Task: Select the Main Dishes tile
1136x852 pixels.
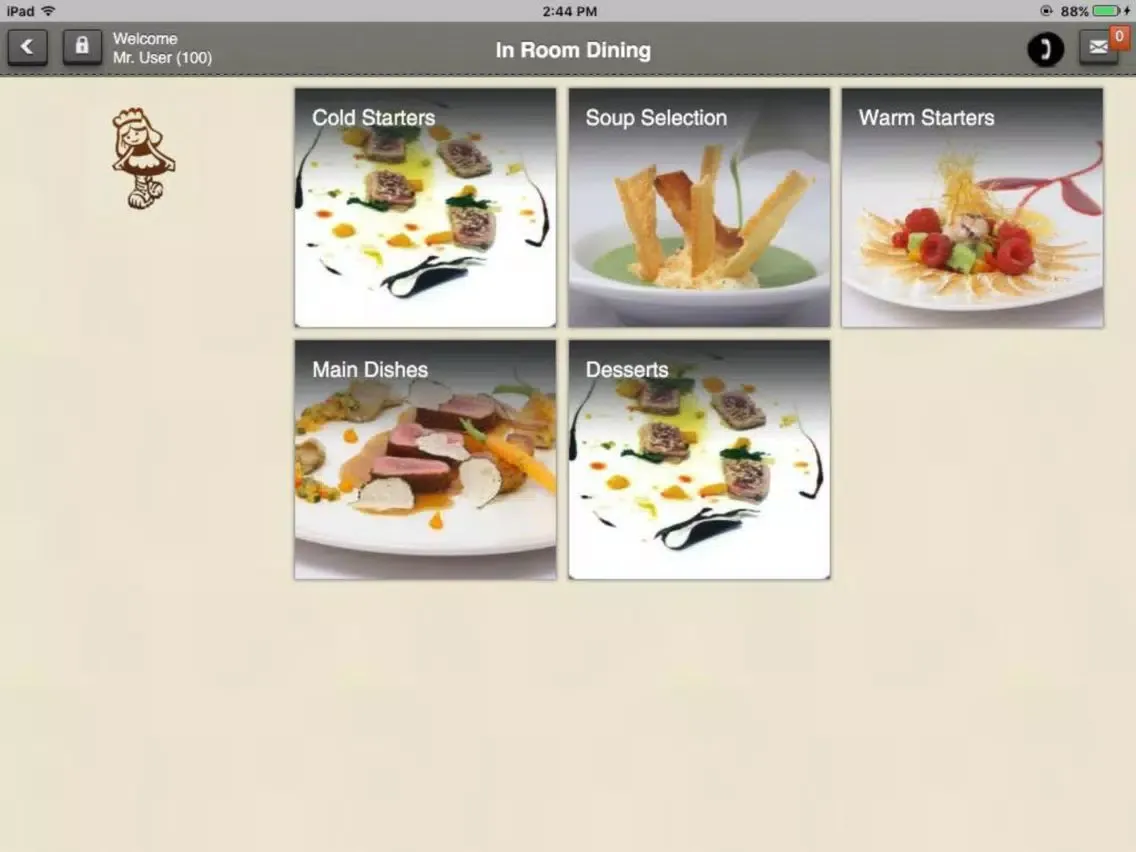Action: [x=425, y=460]
